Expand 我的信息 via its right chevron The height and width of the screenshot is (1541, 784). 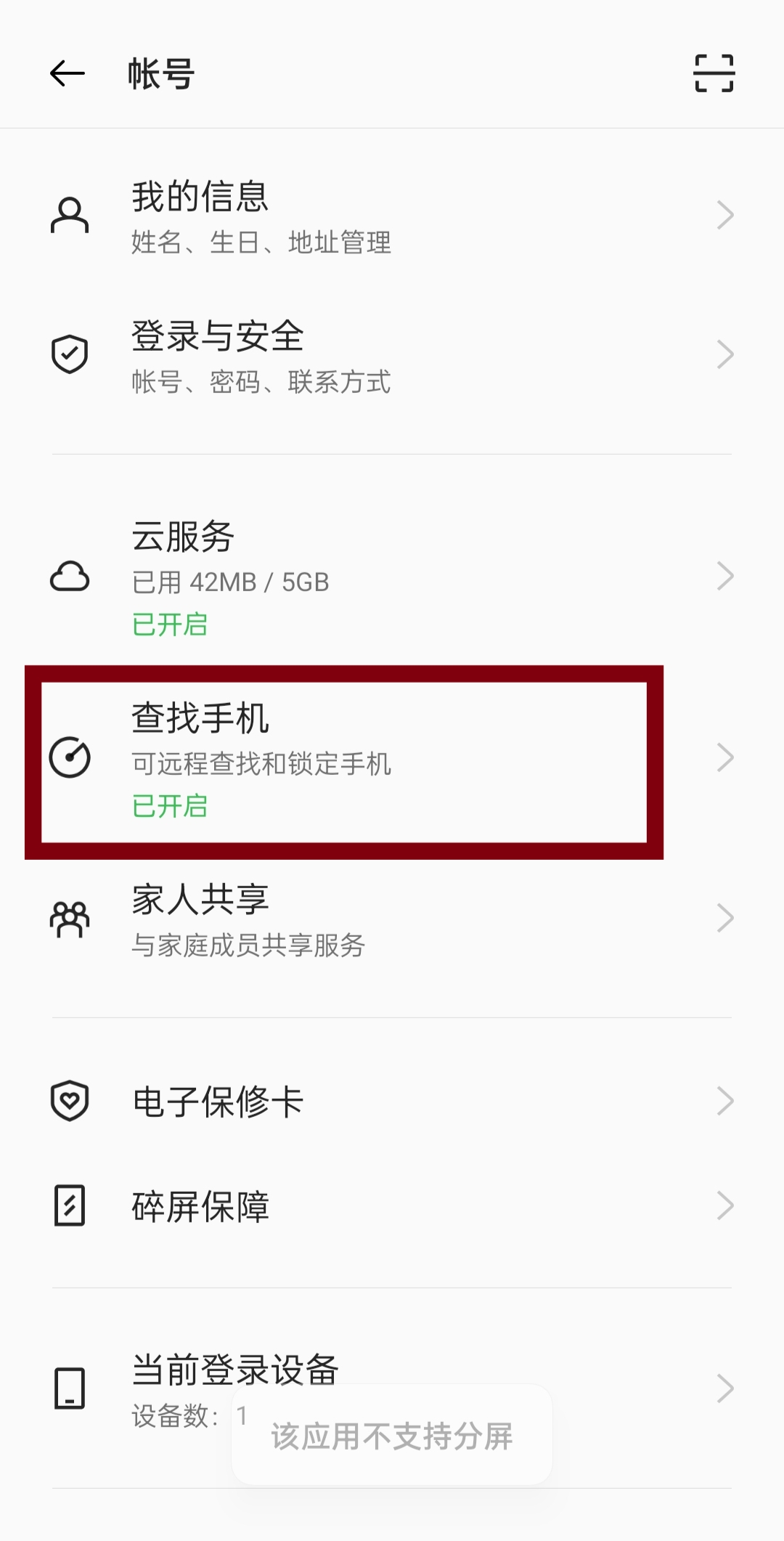tap(725, 214)
